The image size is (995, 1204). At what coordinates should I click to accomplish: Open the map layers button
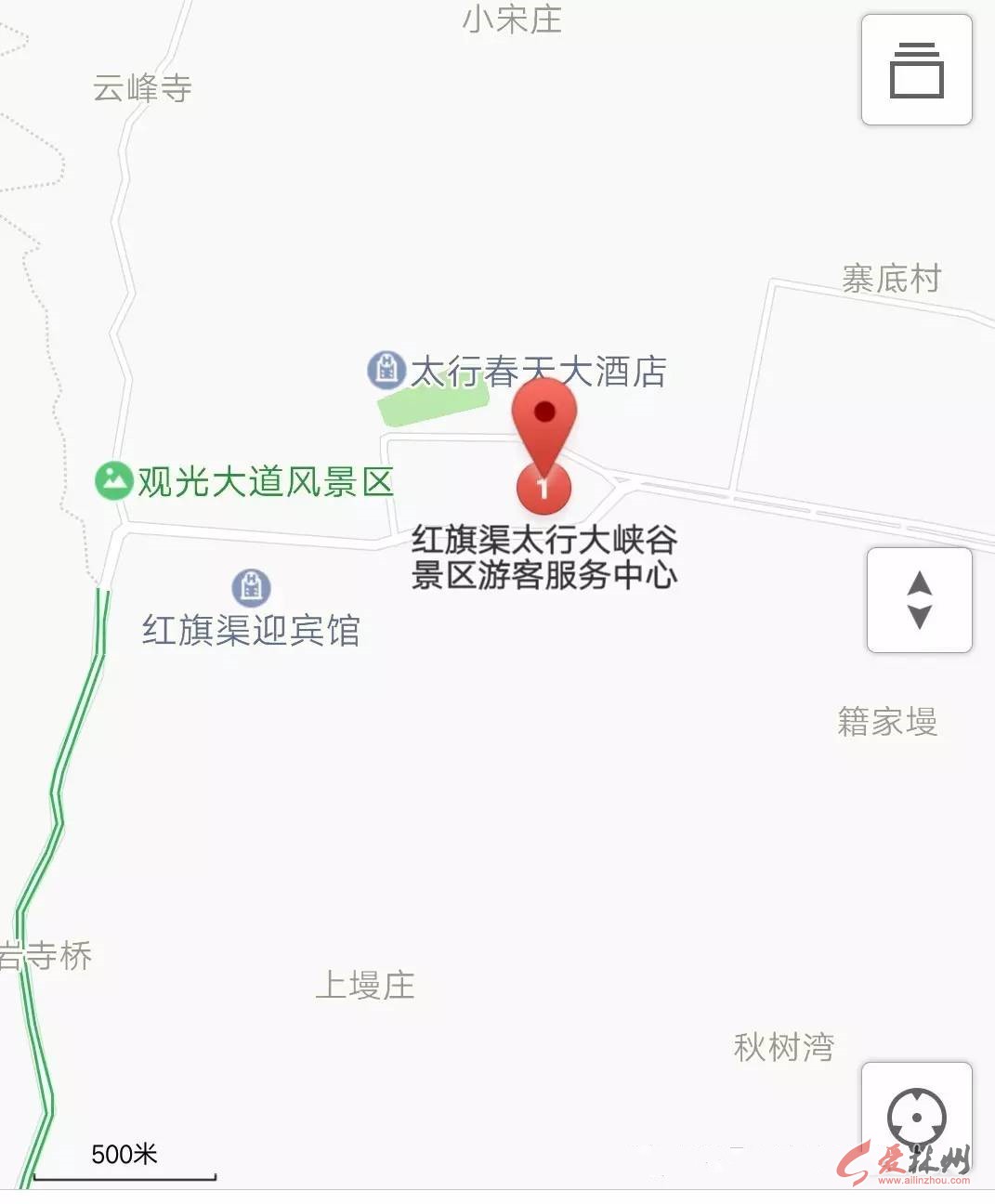(916, 70)
